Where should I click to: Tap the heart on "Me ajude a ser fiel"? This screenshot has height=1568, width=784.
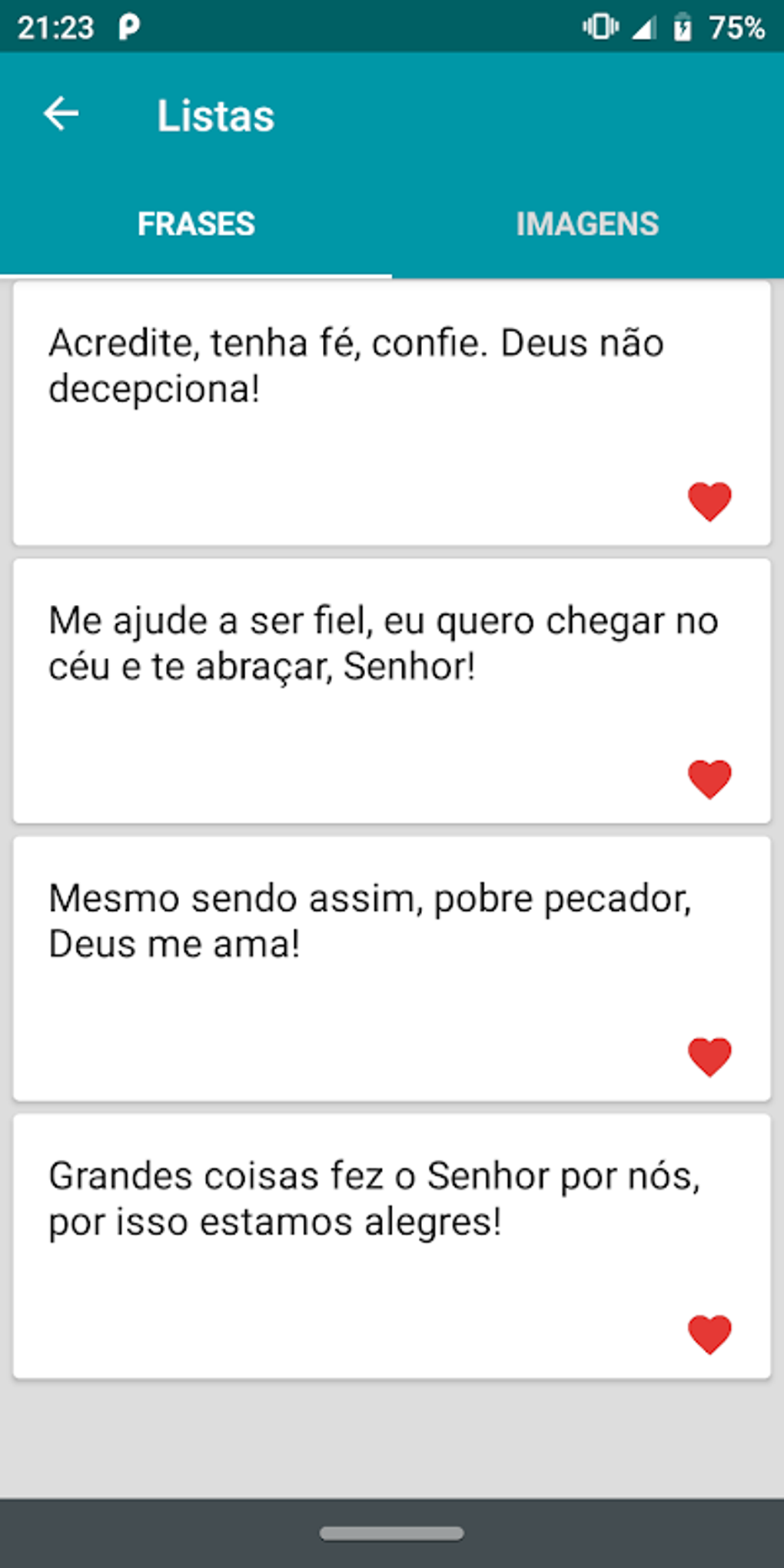(x=709, y=779)
